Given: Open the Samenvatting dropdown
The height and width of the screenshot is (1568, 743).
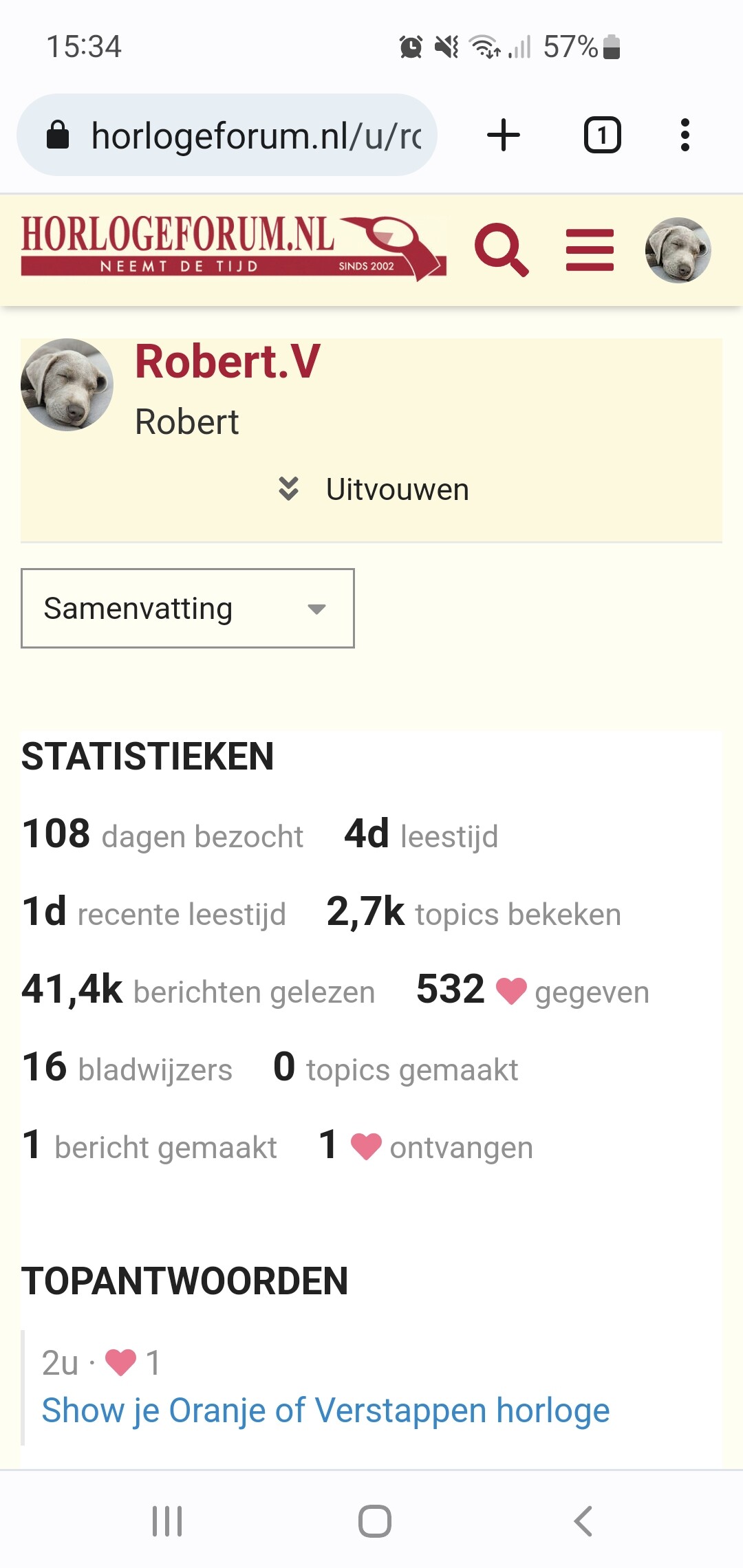Looking at the screenshot, I should [x=188, y=608].
